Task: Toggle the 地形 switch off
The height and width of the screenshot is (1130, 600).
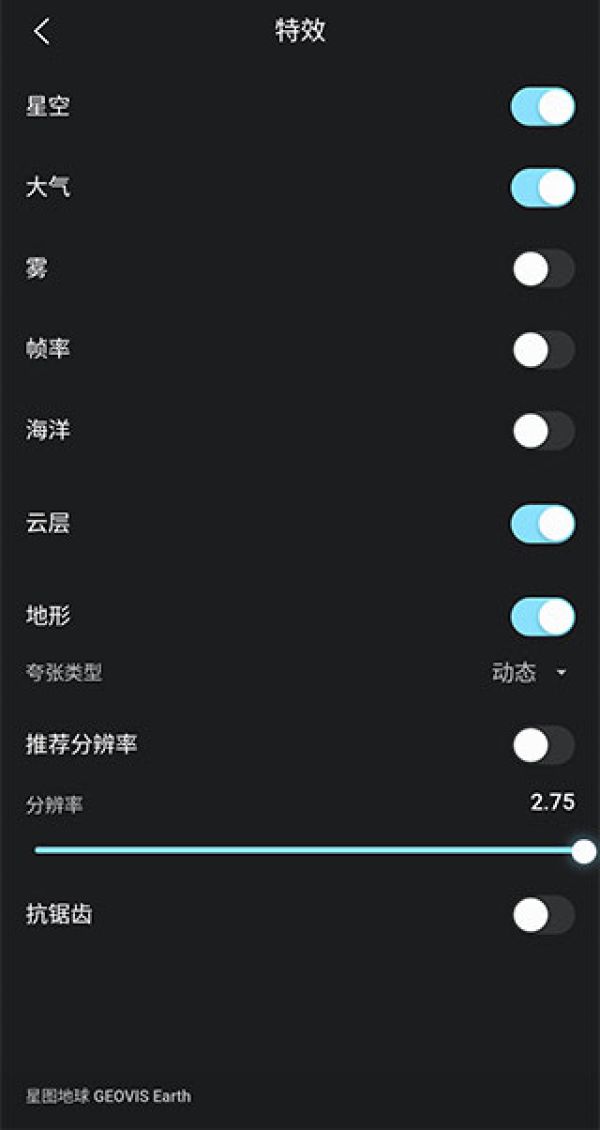Action: coord(543,616)
